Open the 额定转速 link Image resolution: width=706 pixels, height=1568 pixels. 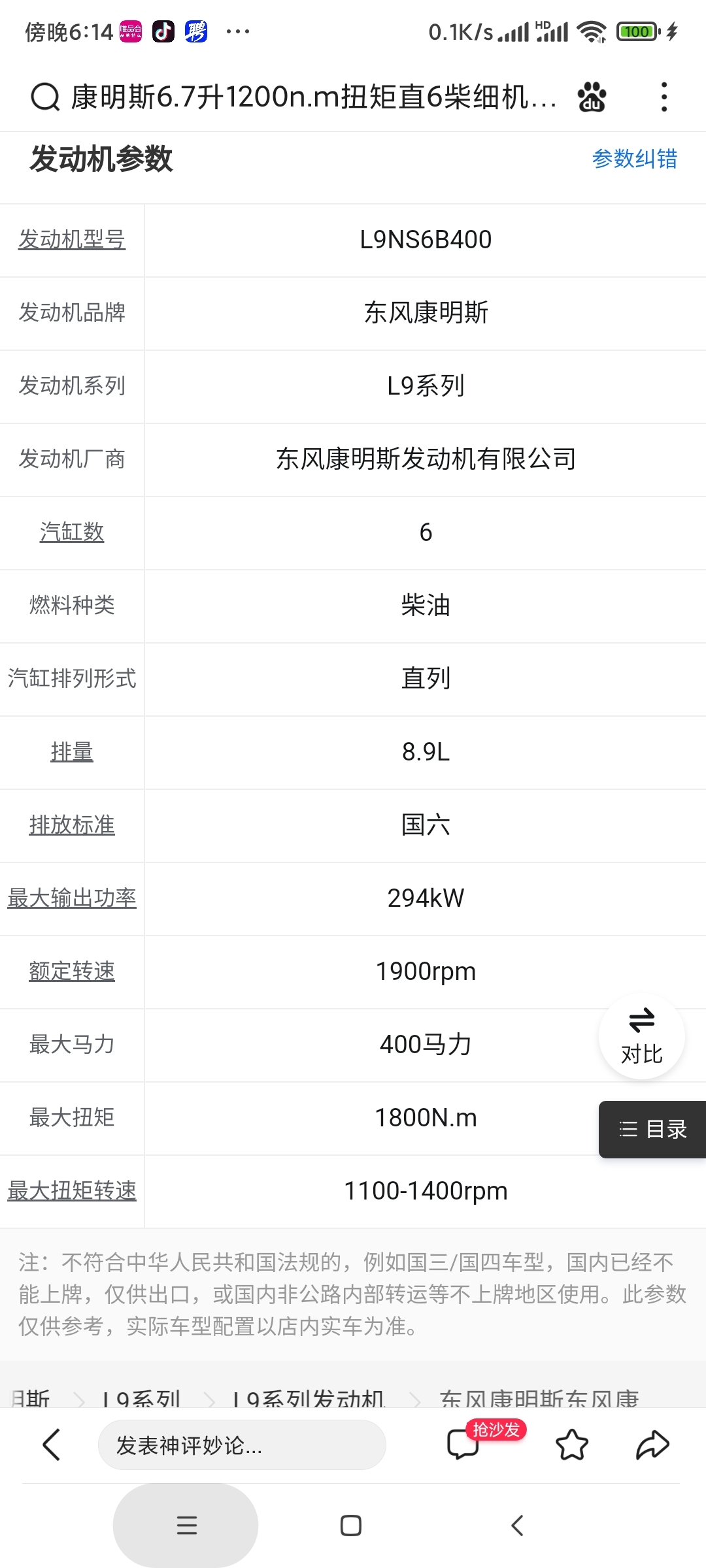(x=72, y=972)
